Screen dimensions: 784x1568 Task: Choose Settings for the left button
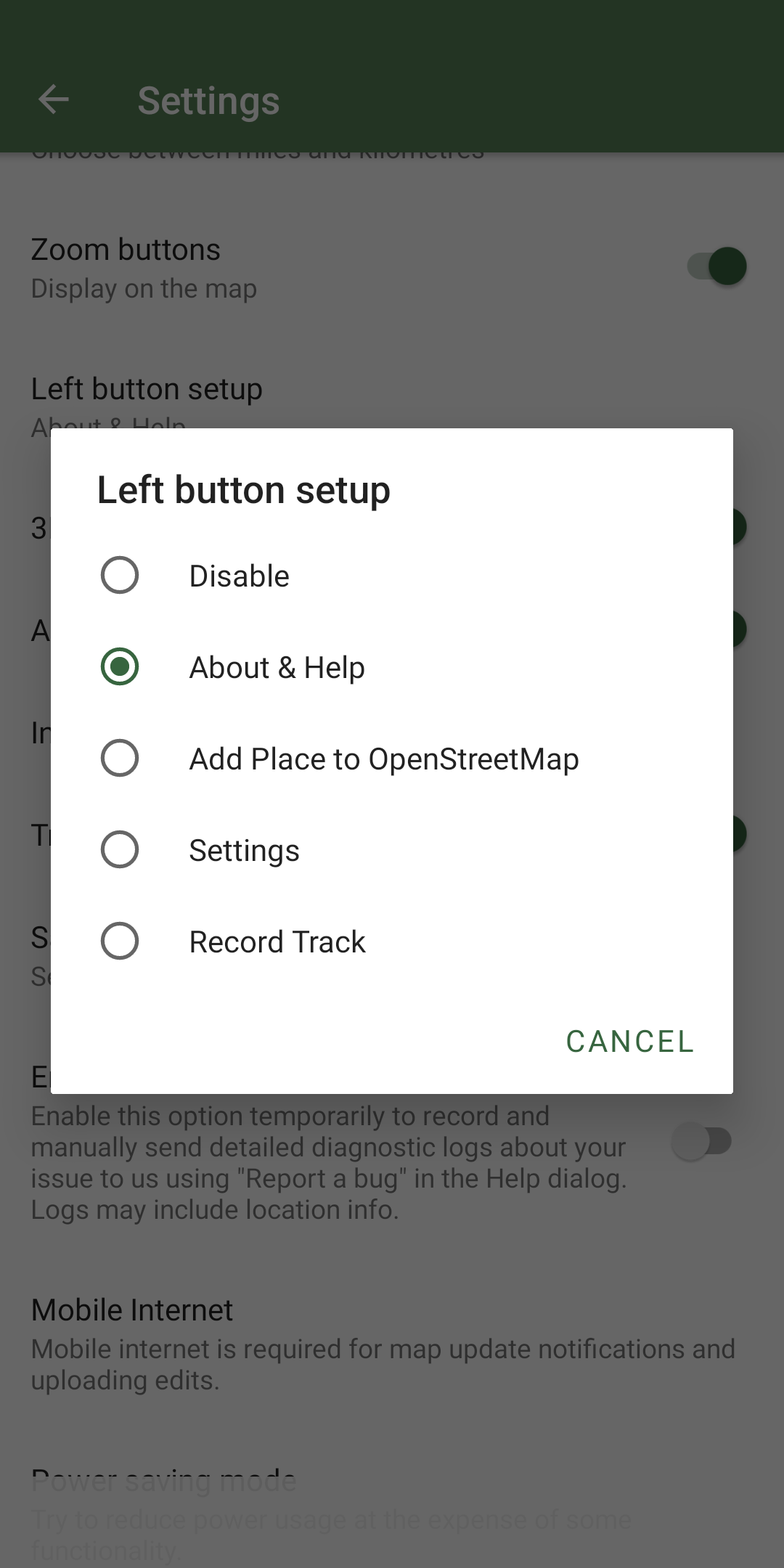click(392, 850)
